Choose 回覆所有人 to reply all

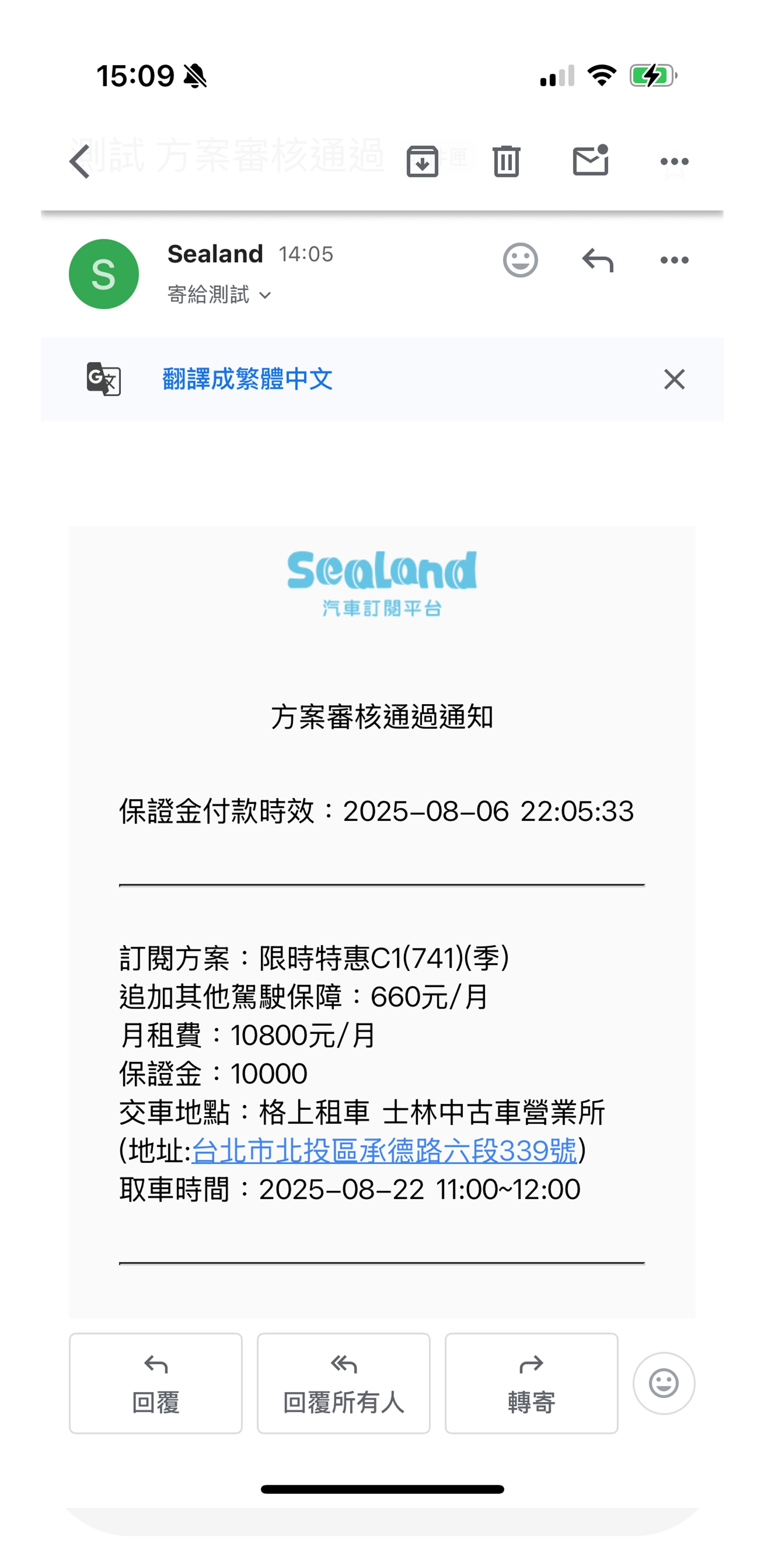click(x=343, y=1383)
